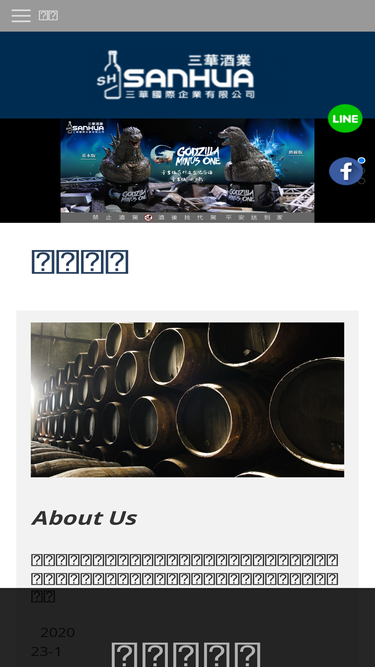375x667 pixels.
Task: Open the hamburger menu
Action: tap(21, 16)
